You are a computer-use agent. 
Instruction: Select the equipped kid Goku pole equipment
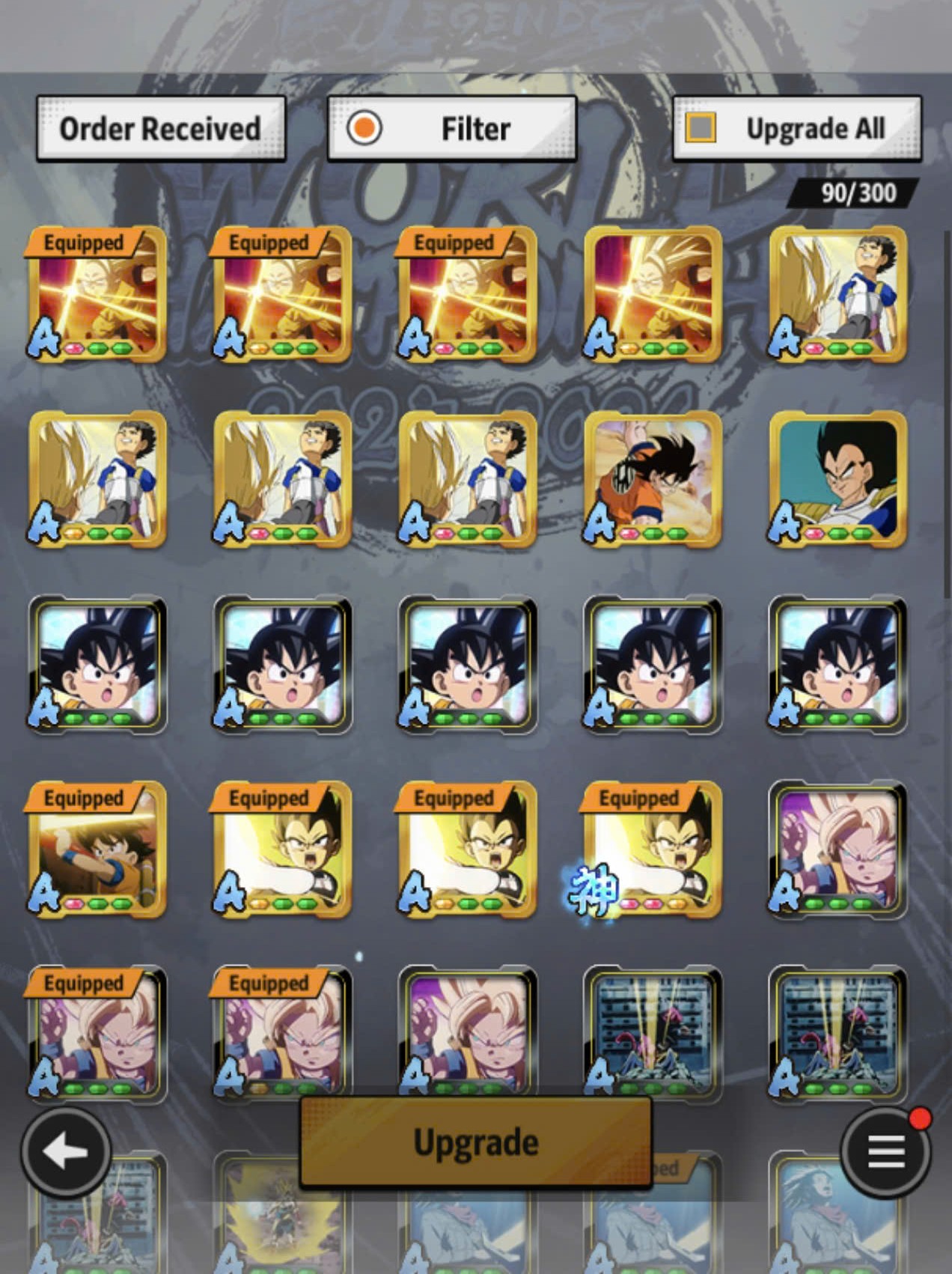[x=97, y=850]
